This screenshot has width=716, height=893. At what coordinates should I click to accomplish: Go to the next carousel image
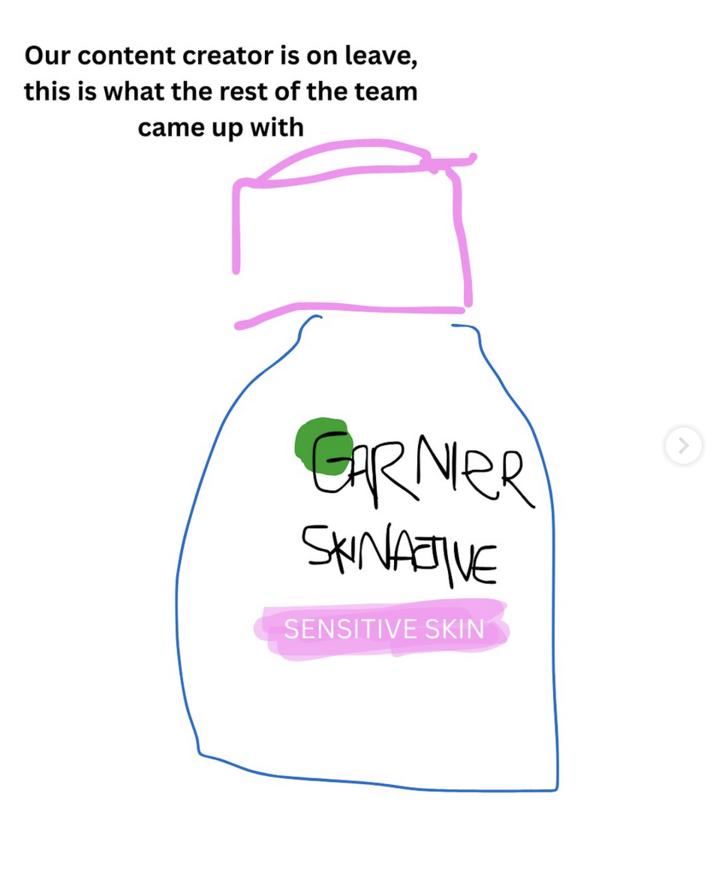[683, 445]
